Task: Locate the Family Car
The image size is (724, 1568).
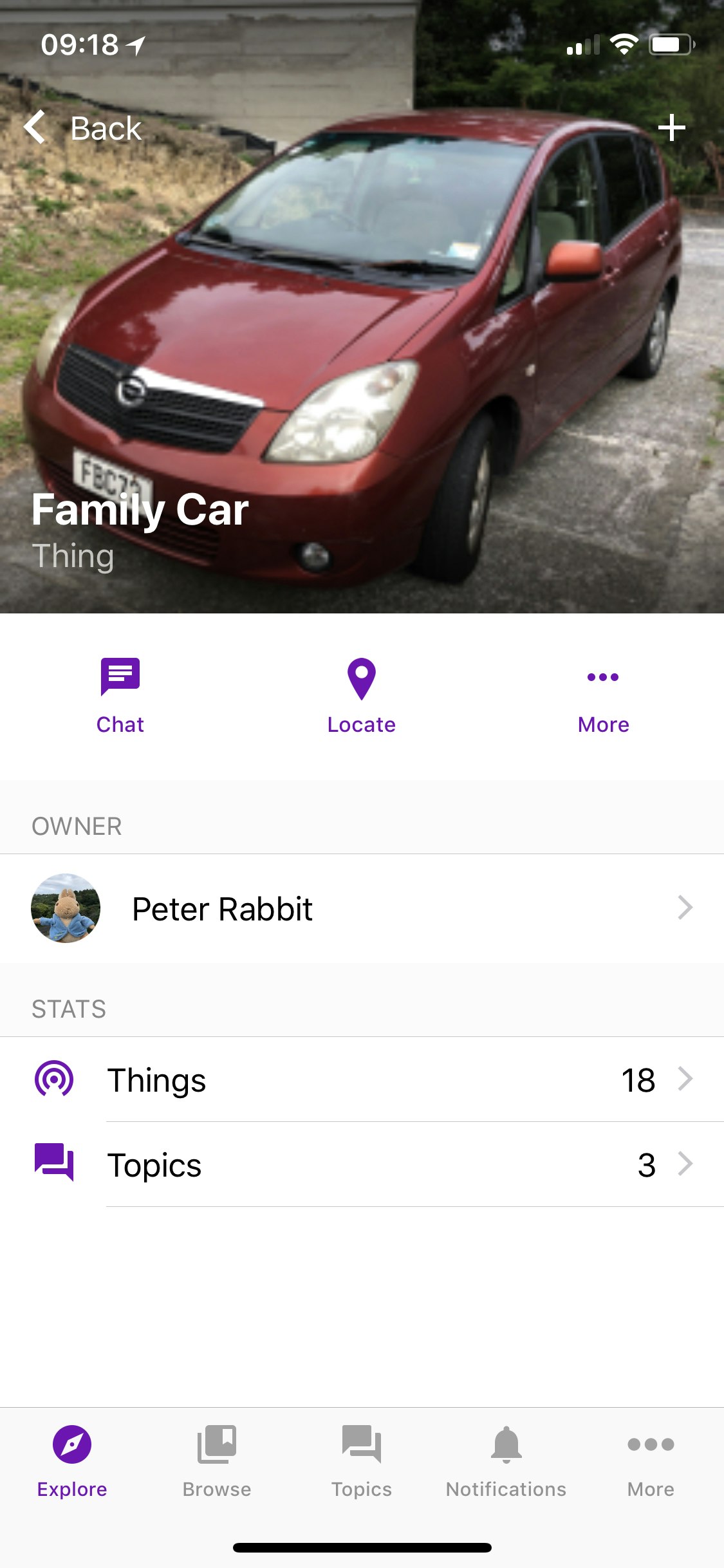Action: click(x=362, y=695)
